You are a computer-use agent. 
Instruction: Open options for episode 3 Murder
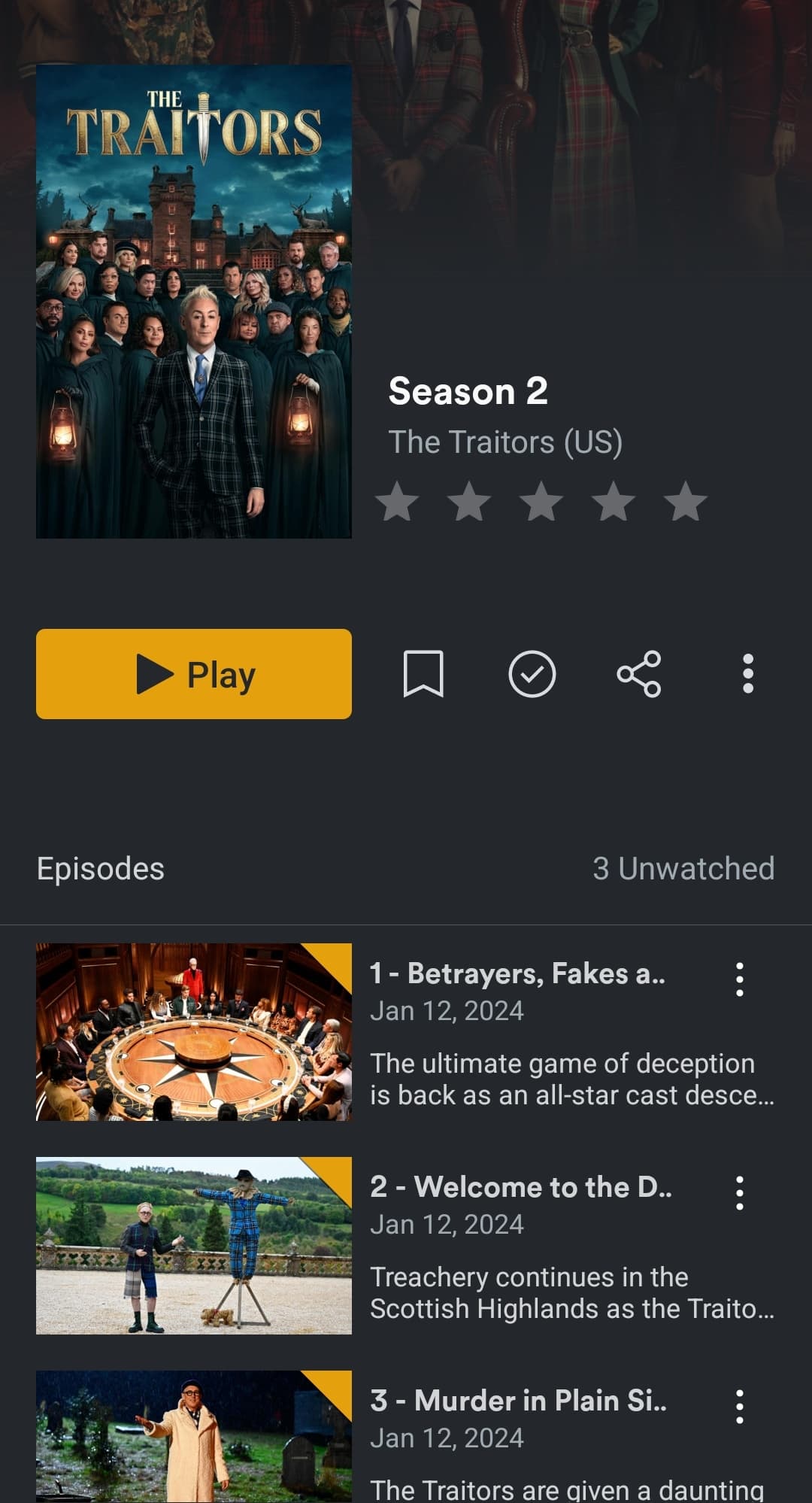(739, 1406)
